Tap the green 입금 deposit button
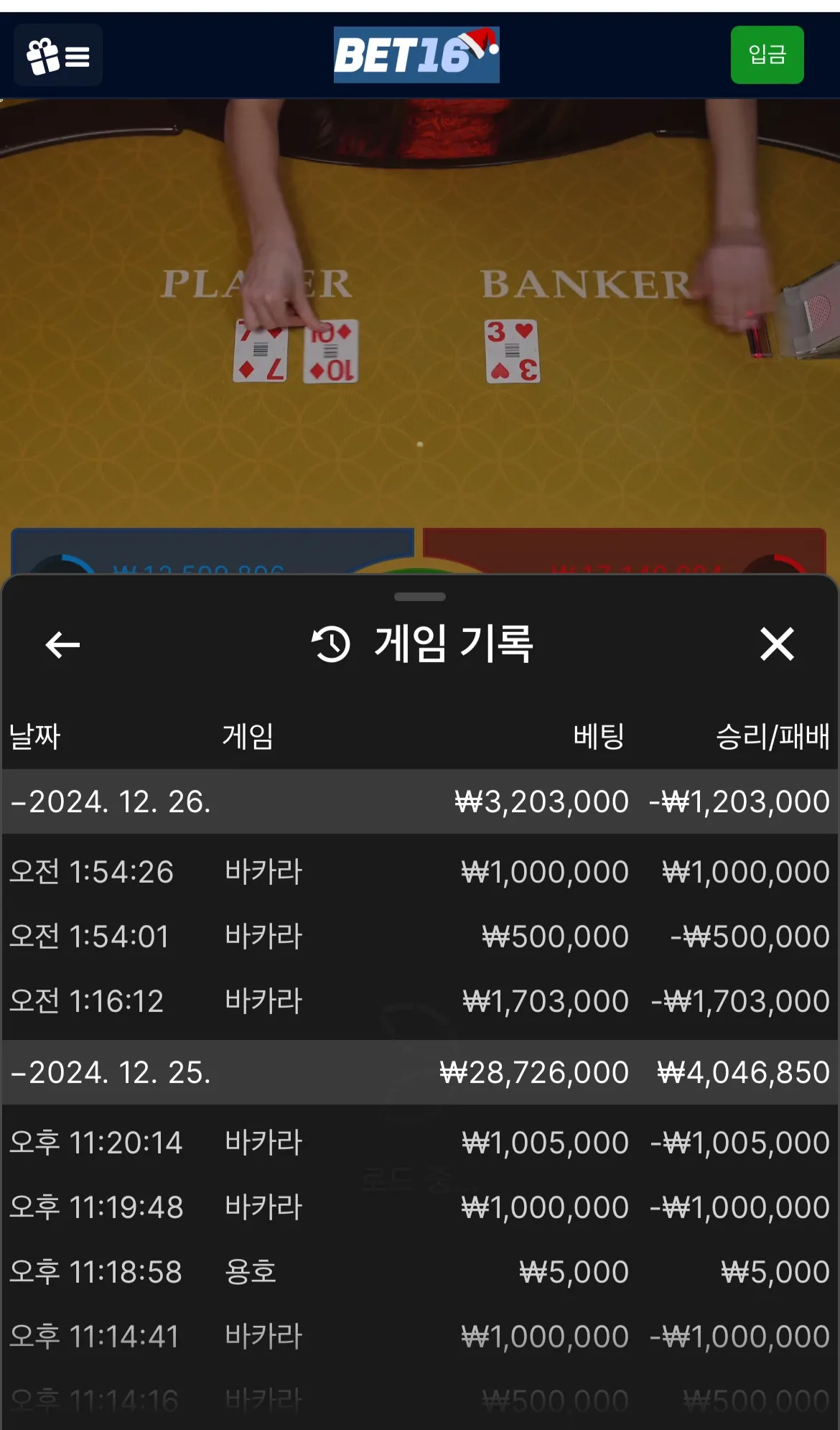The height and width of the screenshot is (1430, 840). click(x=767, y=55)
